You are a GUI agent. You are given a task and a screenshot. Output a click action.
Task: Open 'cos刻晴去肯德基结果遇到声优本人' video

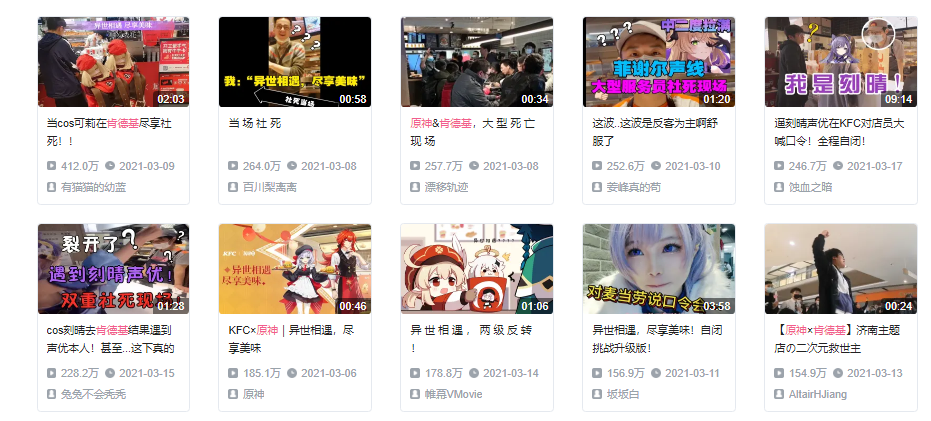click(x=113, y=269)
